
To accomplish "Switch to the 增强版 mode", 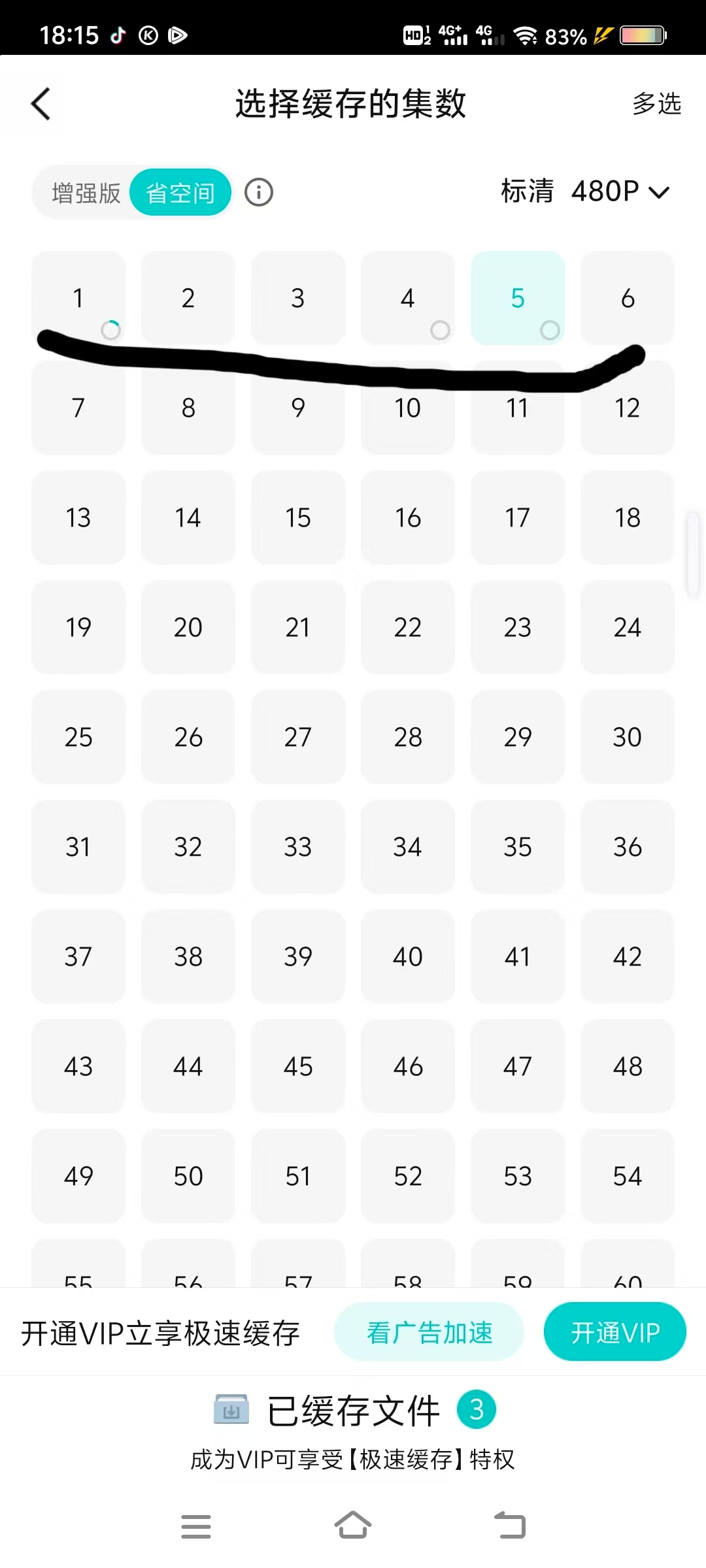I will 86,193.
